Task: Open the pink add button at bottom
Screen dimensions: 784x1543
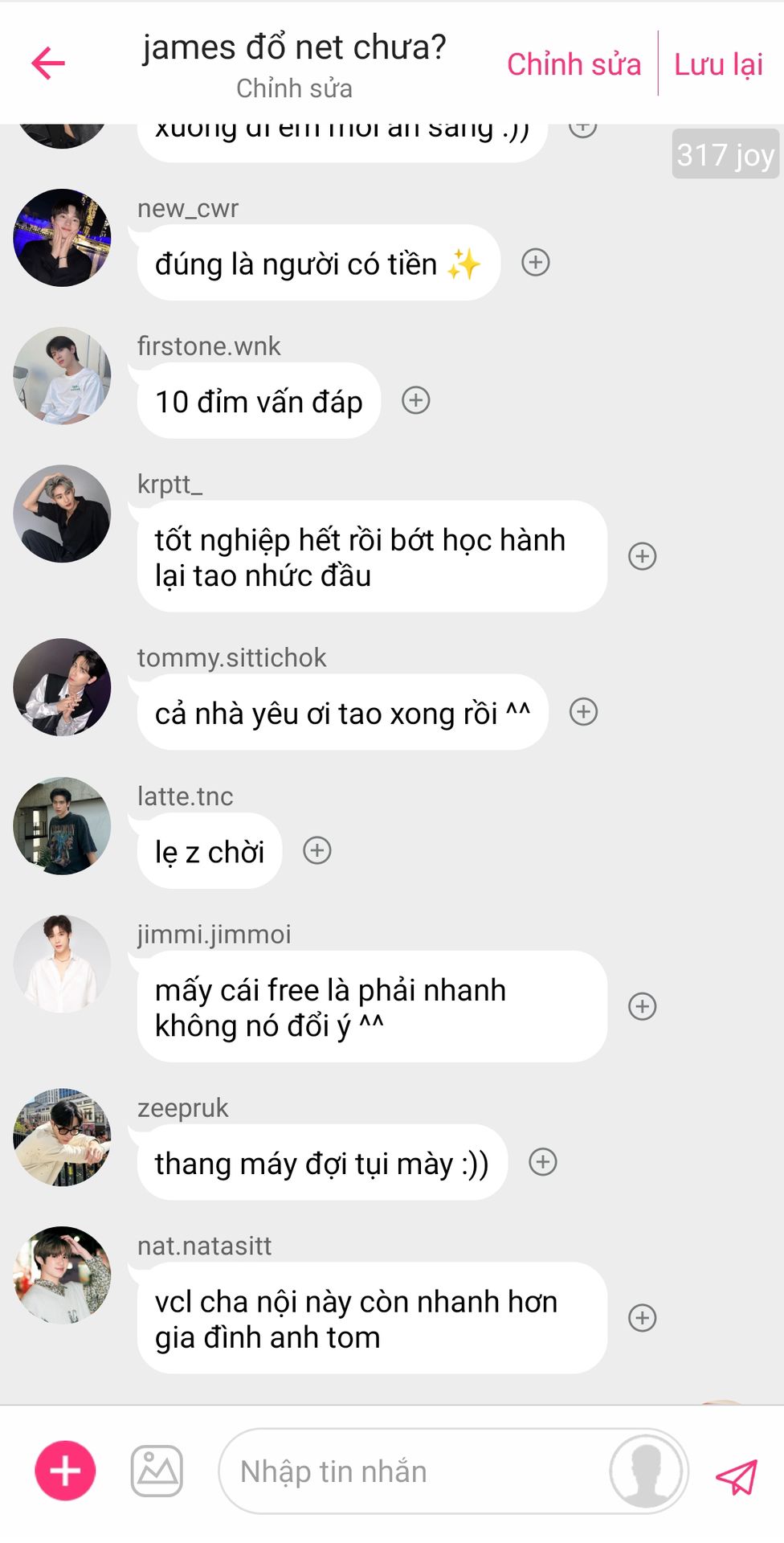Action: point(65,1471)
